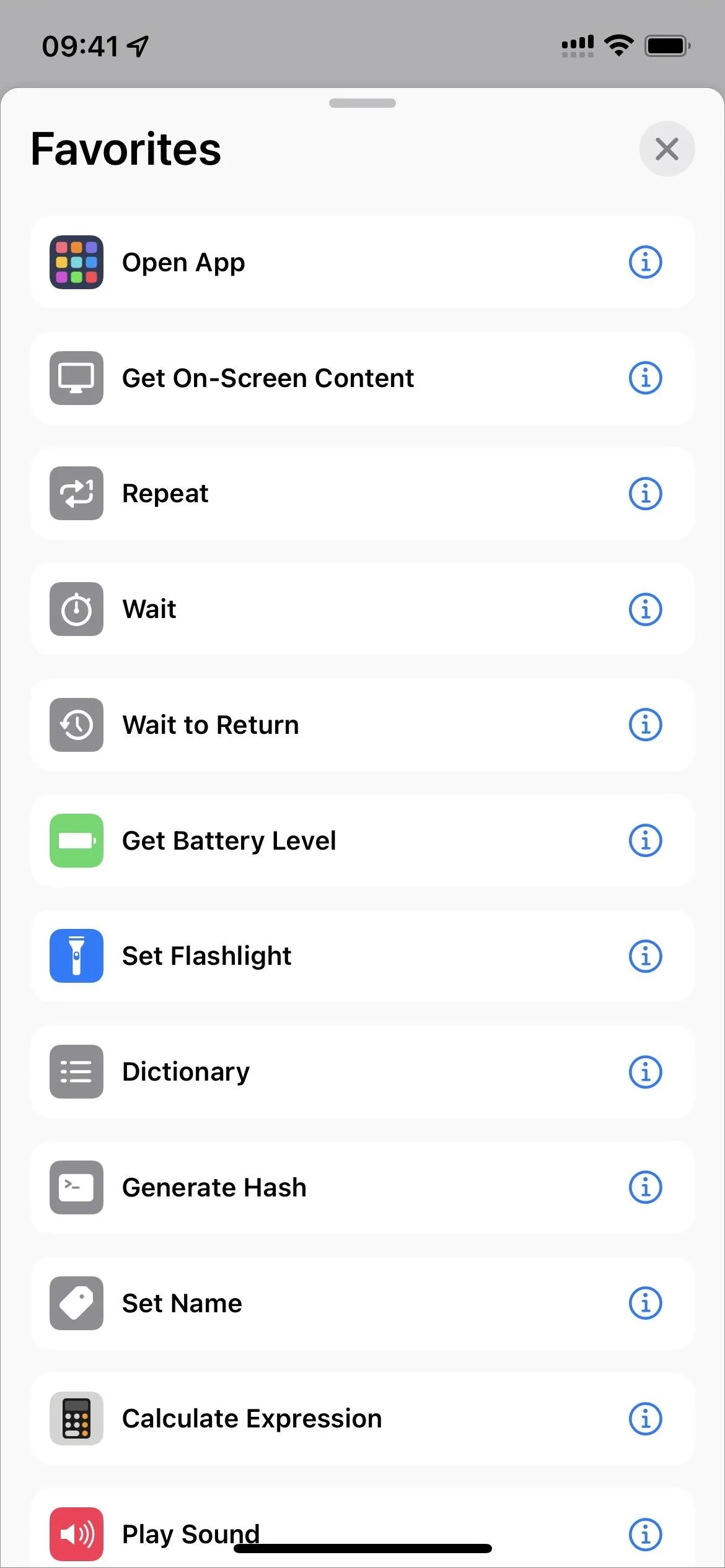Tap the info icon beside Wait

point(645,609)
